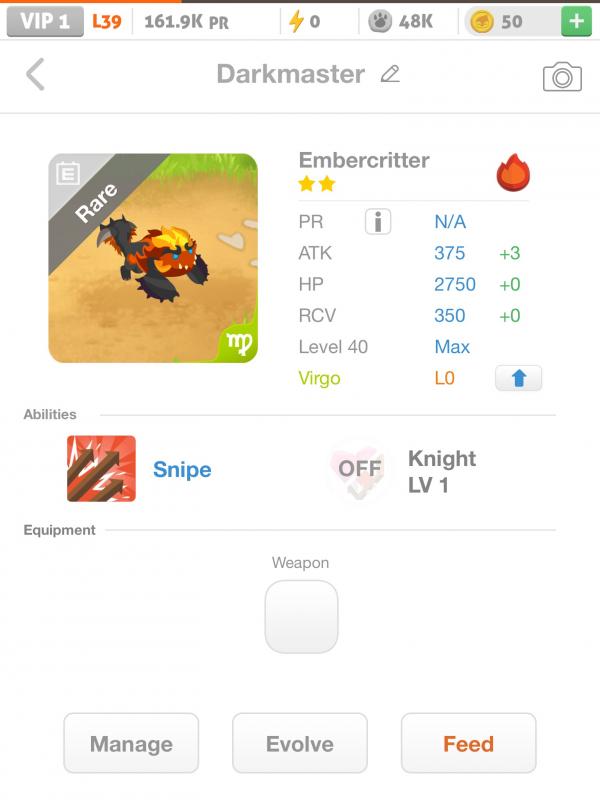The height and width of the screenshot is (800, 600).
Task: Open the camera screenshot icon
Action: [x=562, y=77]
